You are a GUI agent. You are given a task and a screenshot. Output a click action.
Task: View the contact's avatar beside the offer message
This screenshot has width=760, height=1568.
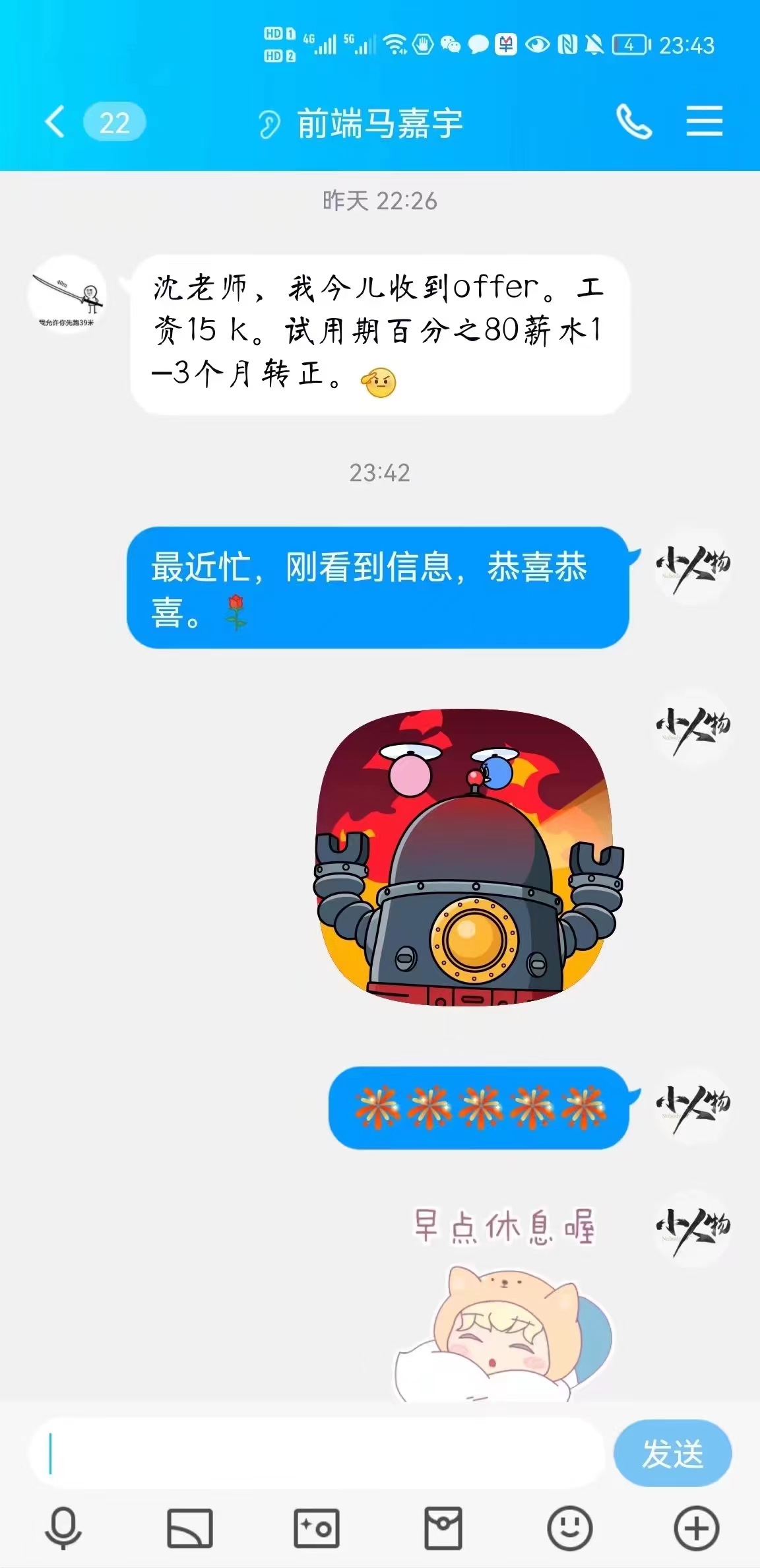67,294
